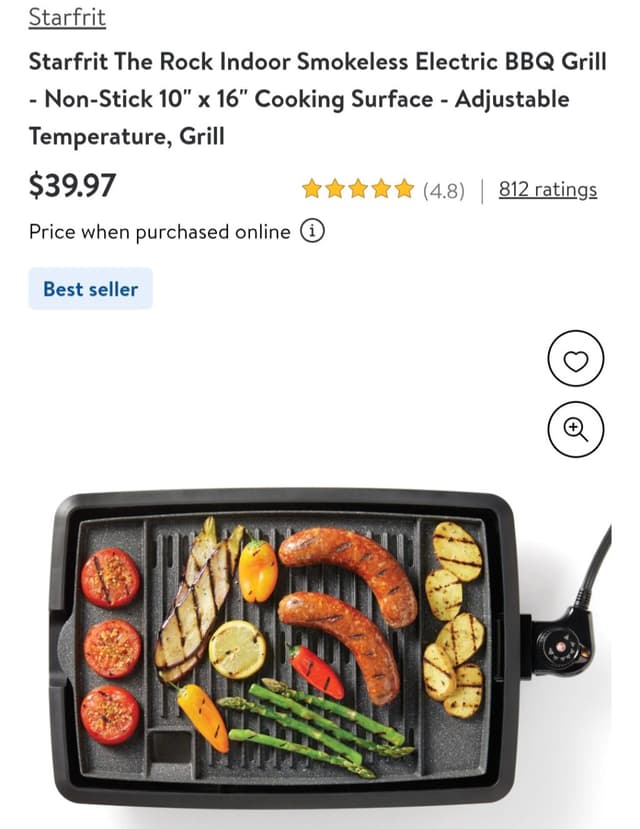Add grill to favorites with heart

pos(576,361)
